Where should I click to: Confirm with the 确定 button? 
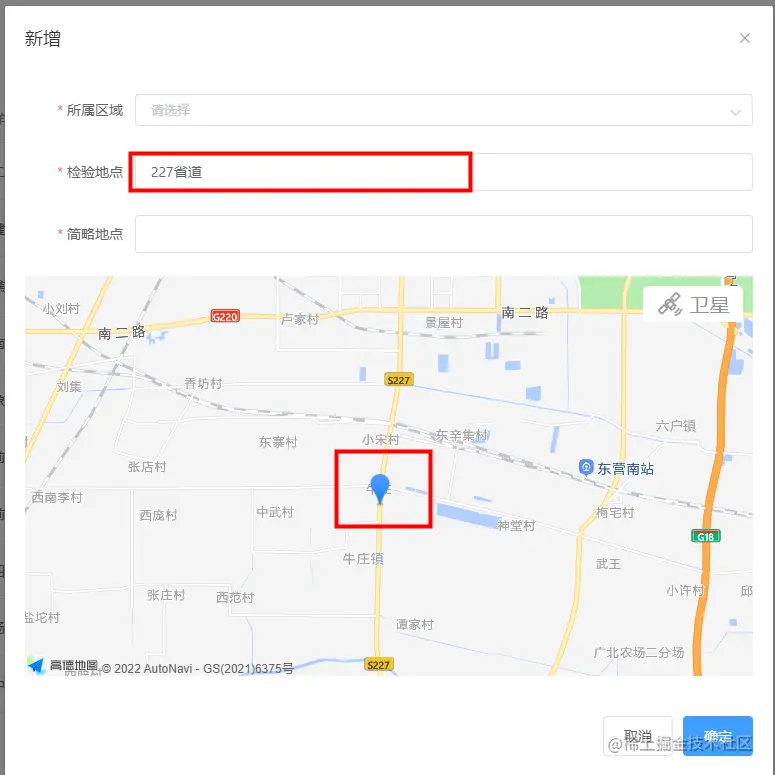717,736
